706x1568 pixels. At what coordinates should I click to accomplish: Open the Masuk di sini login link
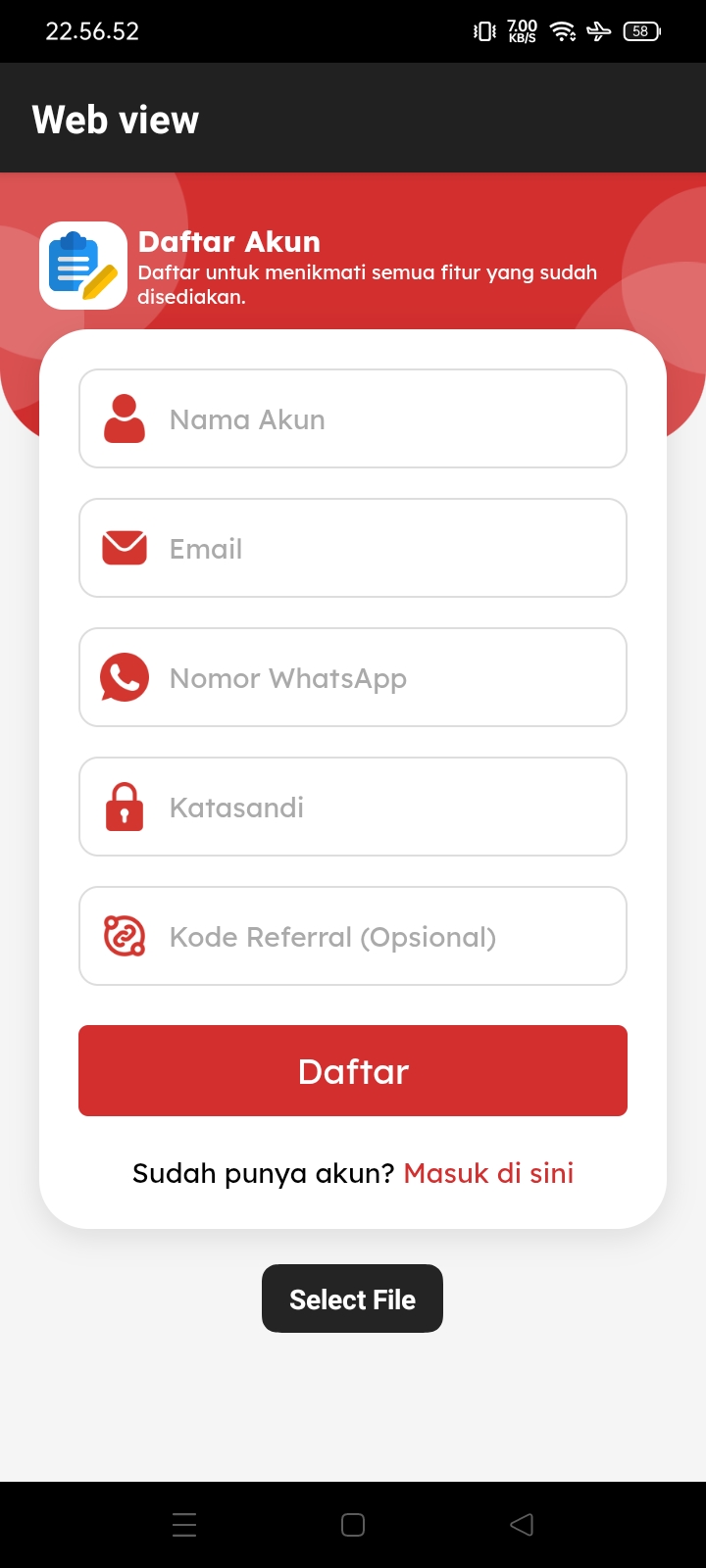[488, 1173]
